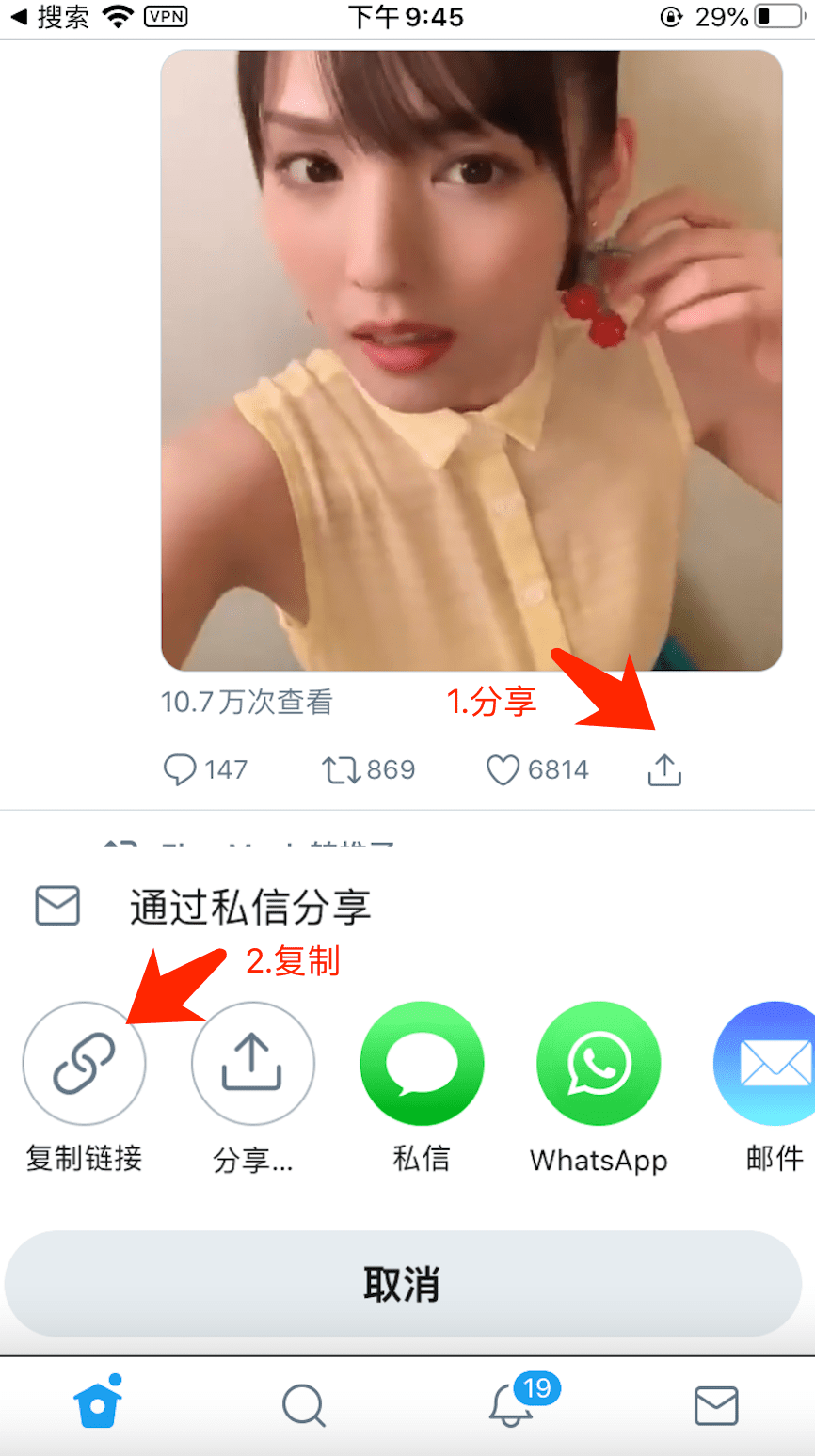Share the tweet through 私信 messages

coord(422,1063)
